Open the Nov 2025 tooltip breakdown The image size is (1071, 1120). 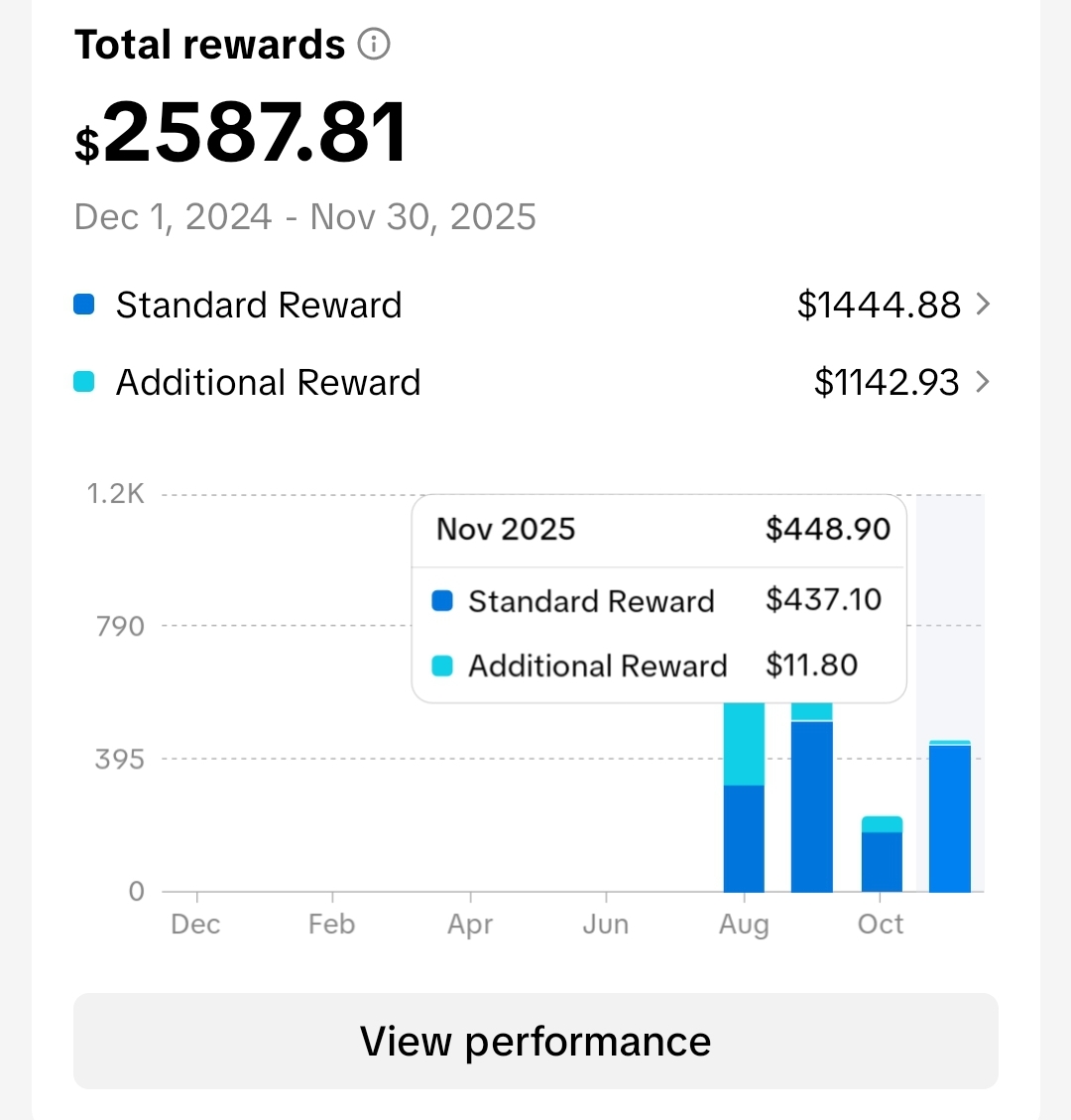coord(658,530)
